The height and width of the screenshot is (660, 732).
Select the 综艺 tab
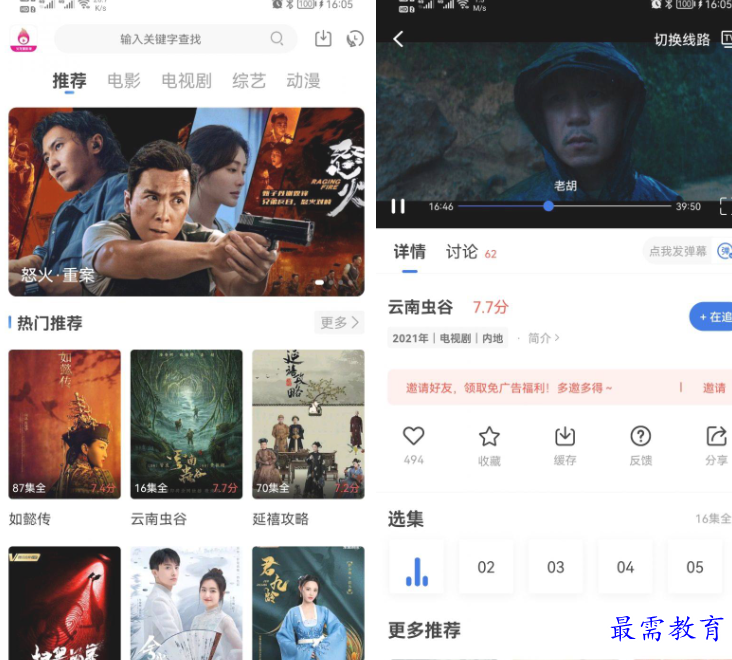(249, 81)
